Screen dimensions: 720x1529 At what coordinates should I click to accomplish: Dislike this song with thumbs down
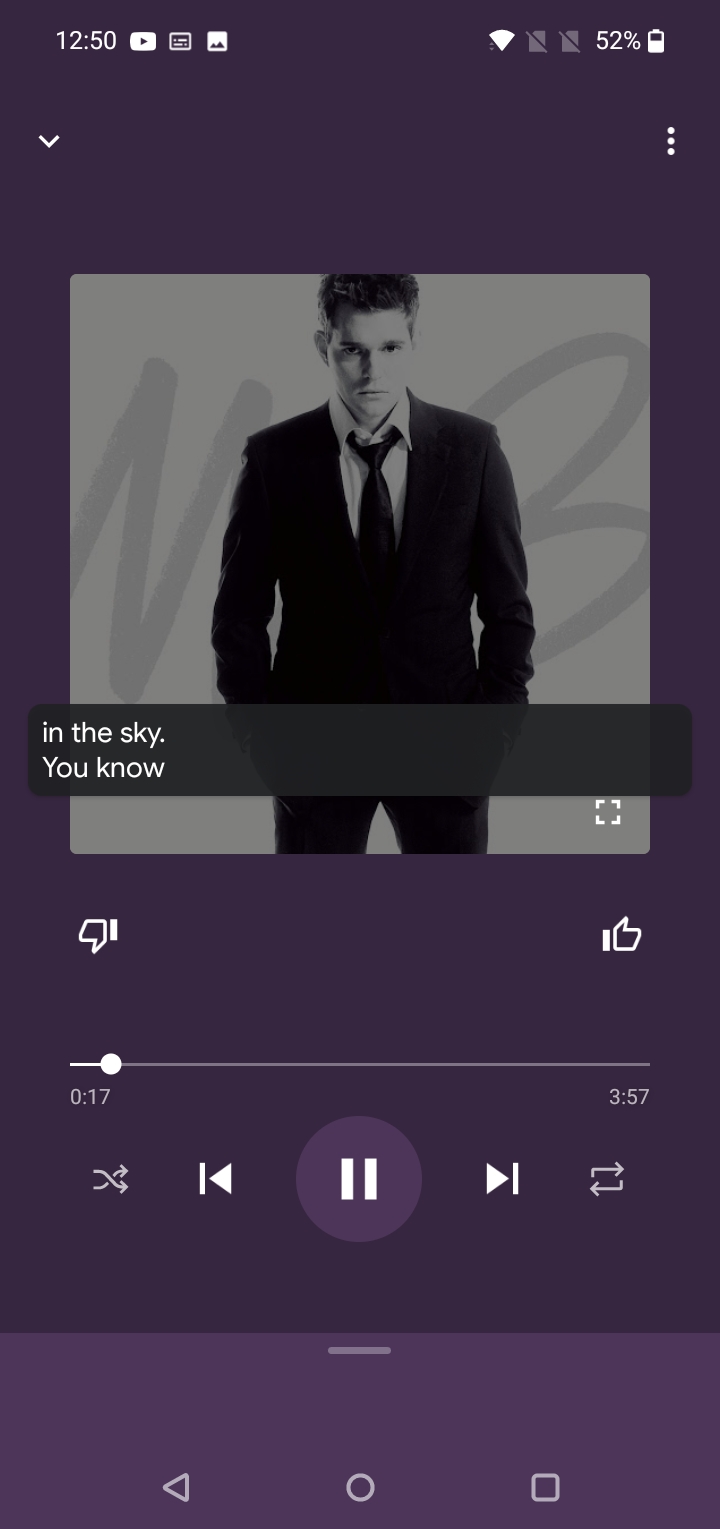coord(98,935)
